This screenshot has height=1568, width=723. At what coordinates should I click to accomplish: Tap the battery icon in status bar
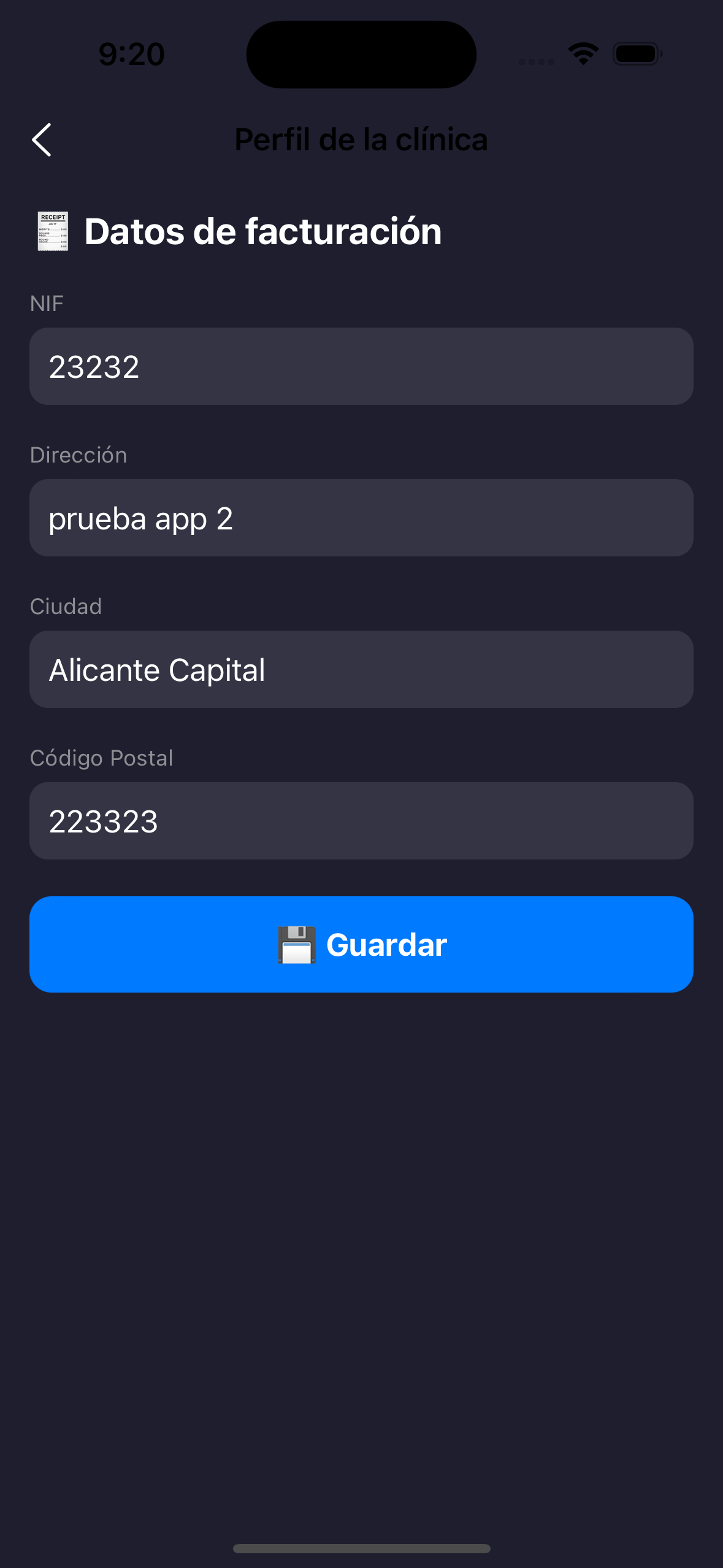click(635, 54)
